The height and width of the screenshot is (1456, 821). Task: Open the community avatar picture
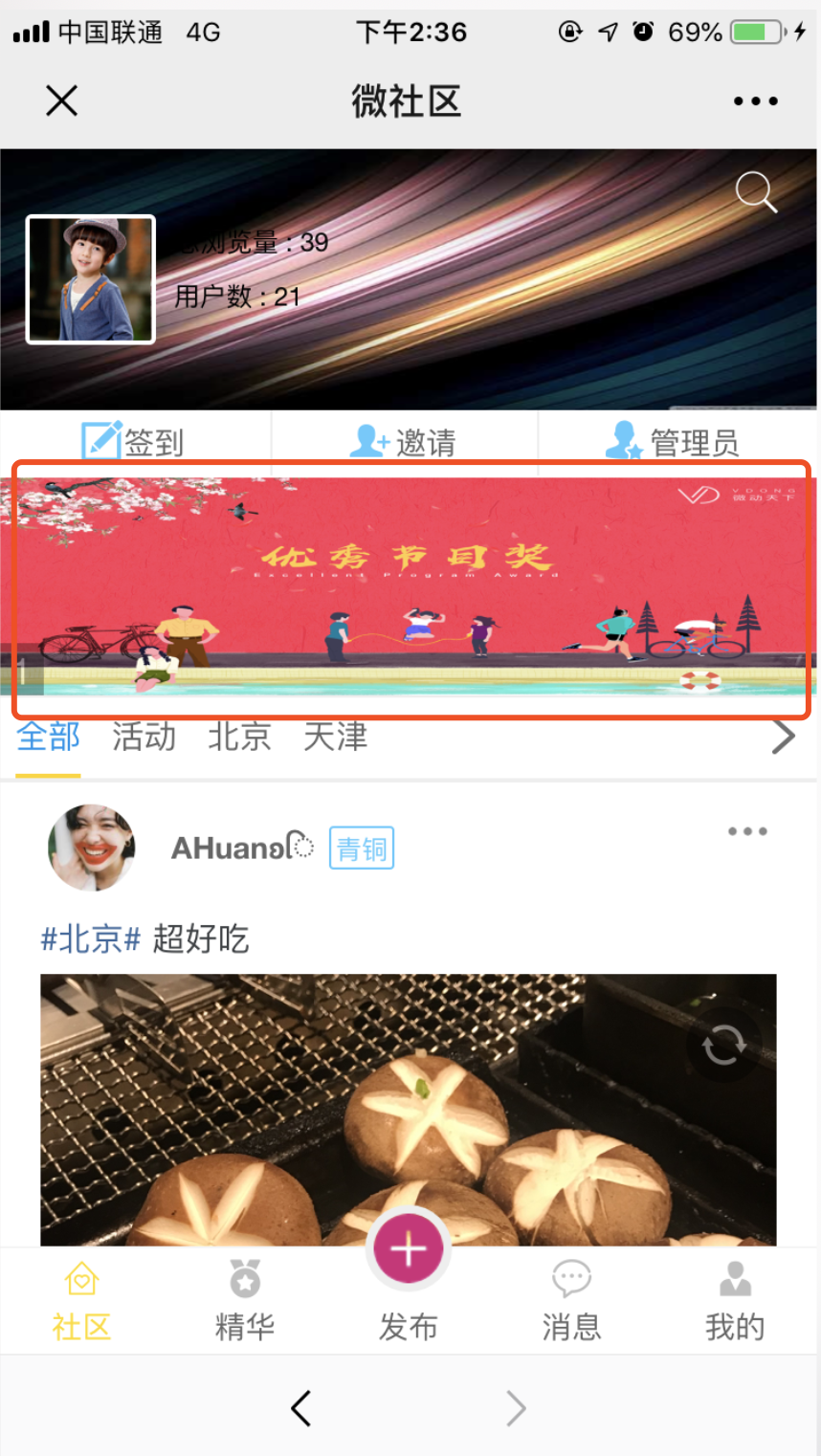tap(91, 279)
